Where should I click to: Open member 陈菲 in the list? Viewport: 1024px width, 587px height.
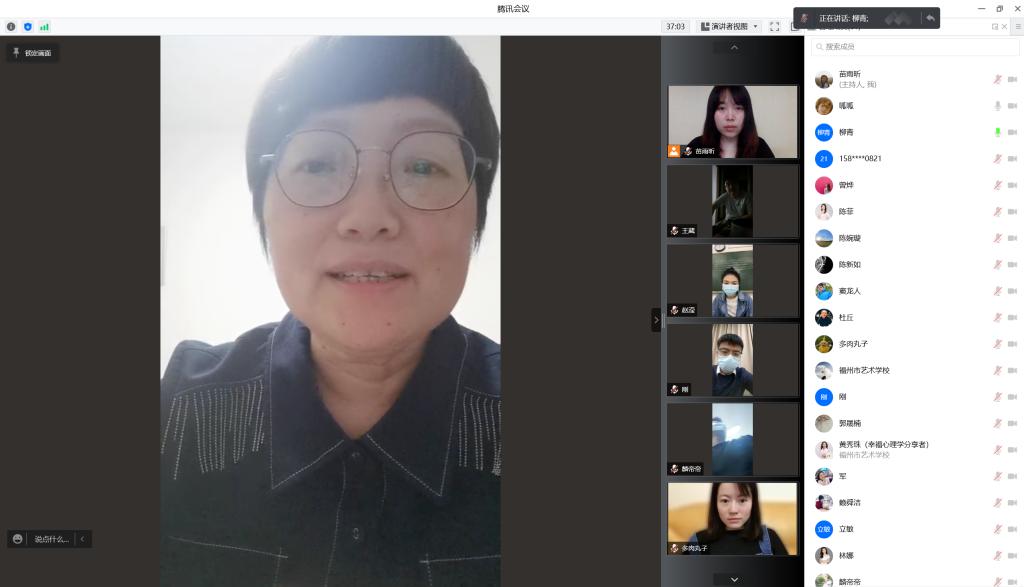tap(846, 211)
